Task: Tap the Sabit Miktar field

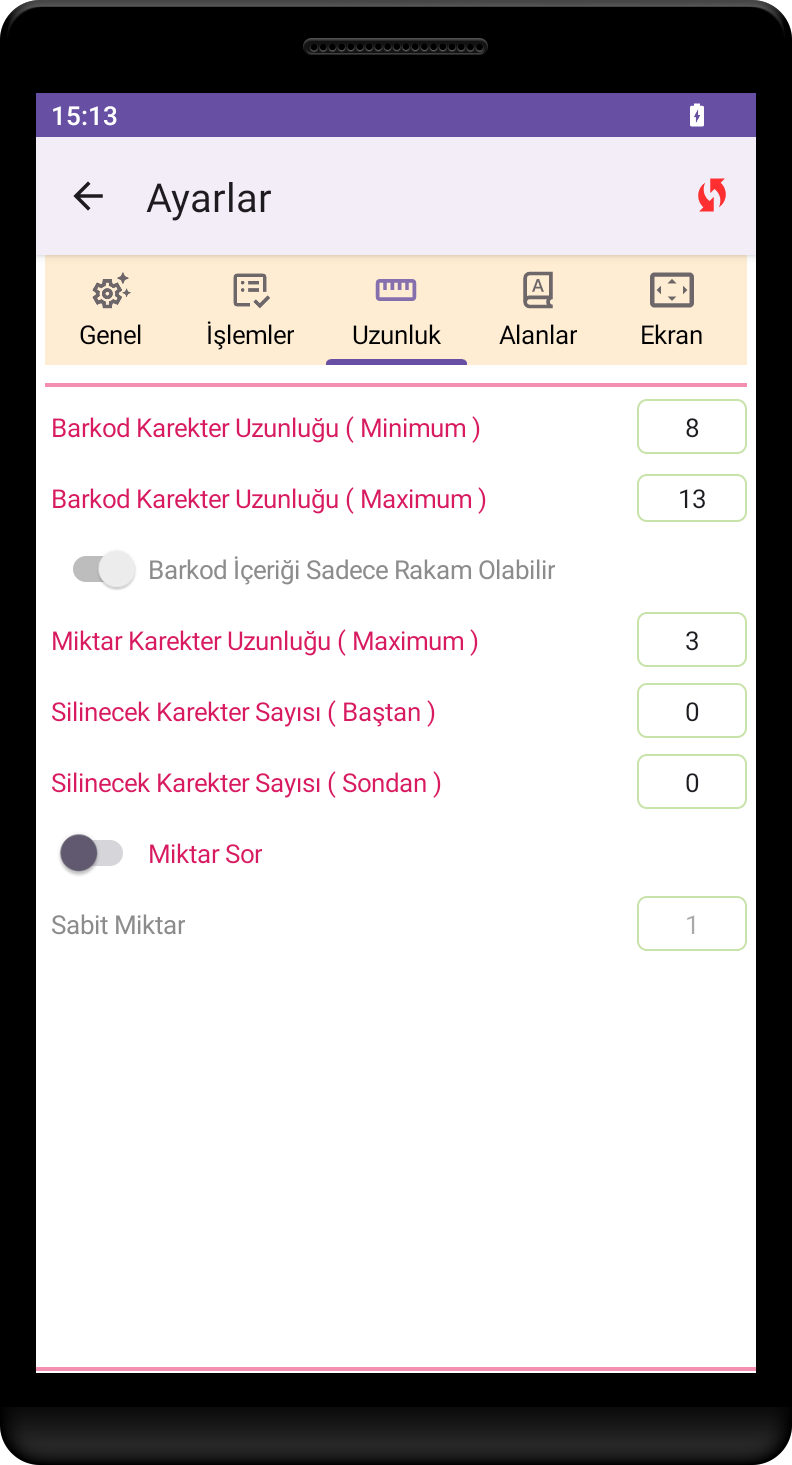Action: [691, 925]
